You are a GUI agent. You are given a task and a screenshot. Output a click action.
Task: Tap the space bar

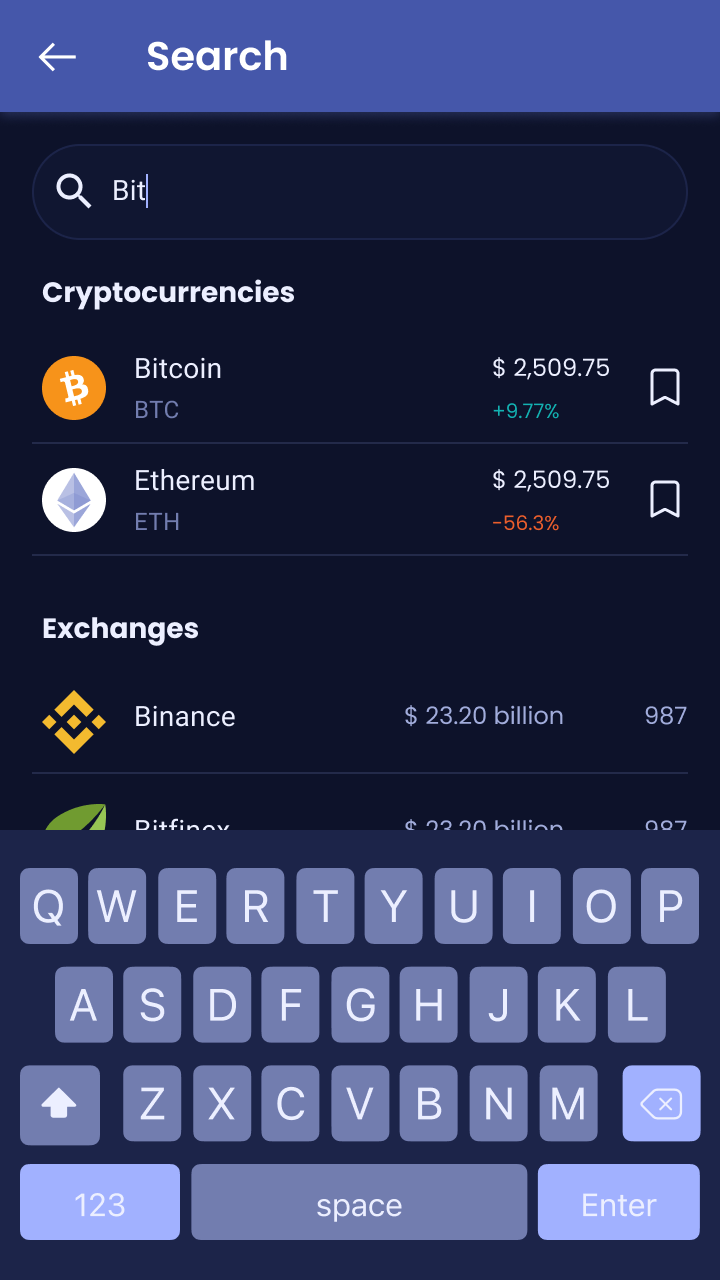[x=359, y=1202]
